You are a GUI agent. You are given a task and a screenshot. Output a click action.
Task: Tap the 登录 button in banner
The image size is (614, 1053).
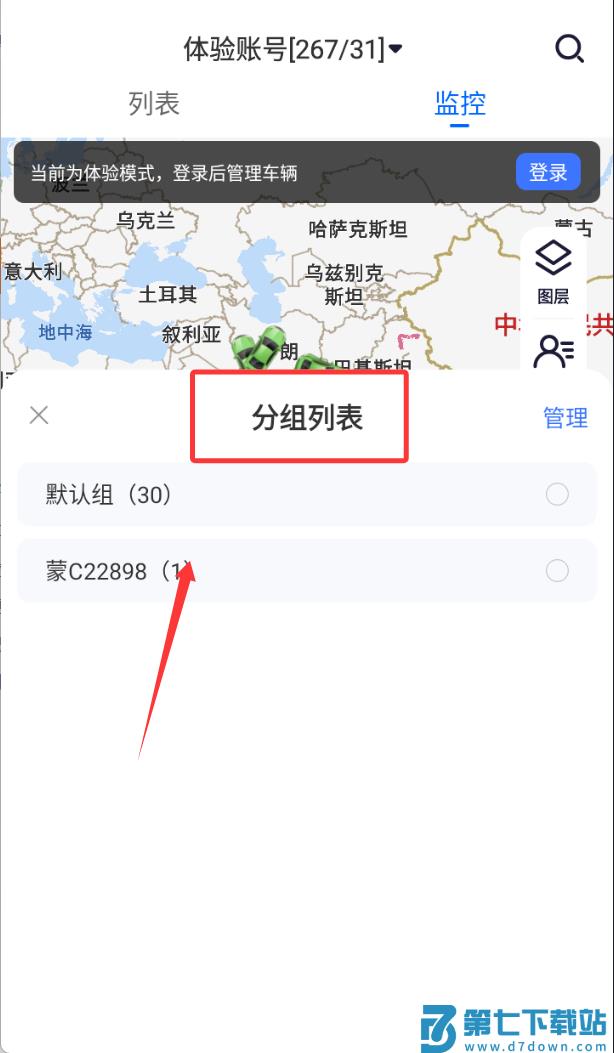548,172
